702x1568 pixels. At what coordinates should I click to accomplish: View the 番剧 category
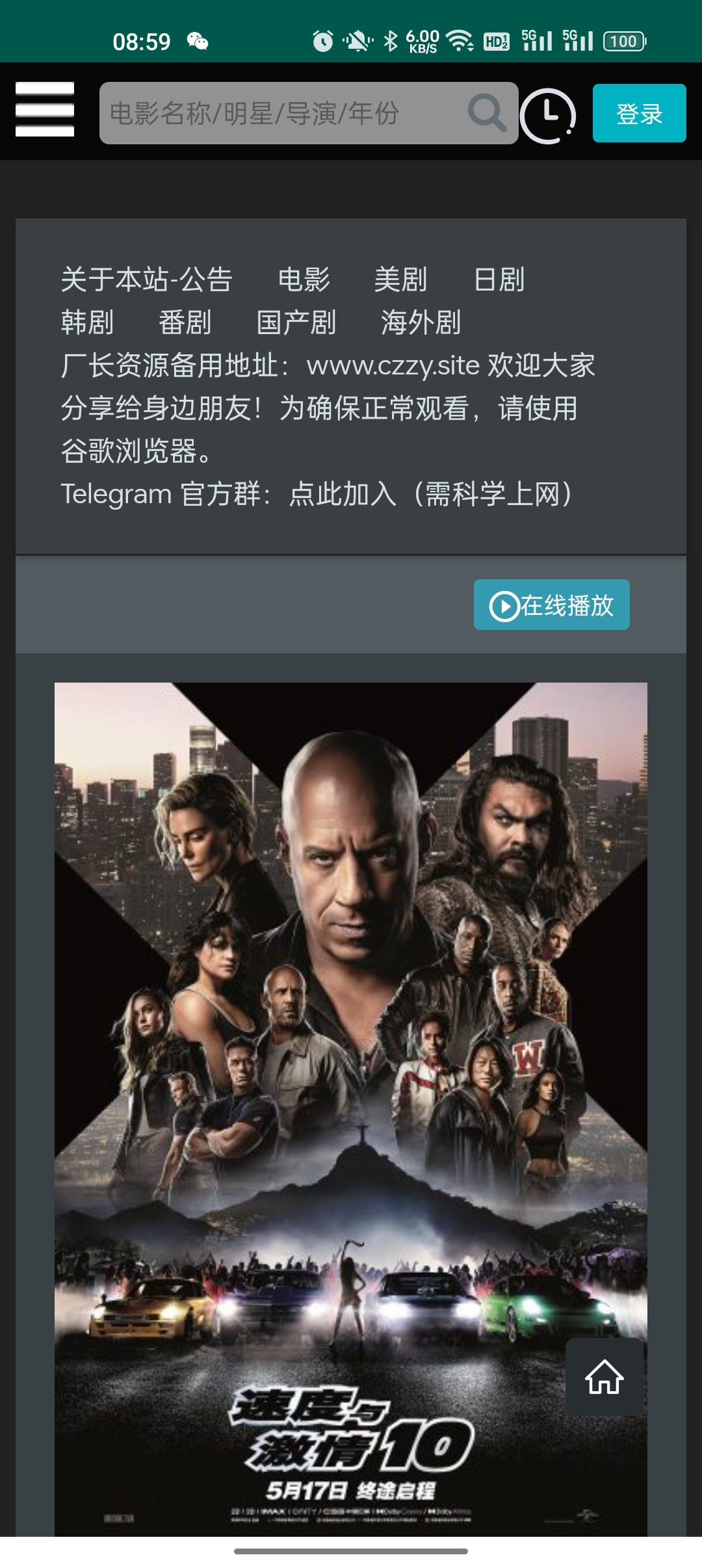click(185, 322)
